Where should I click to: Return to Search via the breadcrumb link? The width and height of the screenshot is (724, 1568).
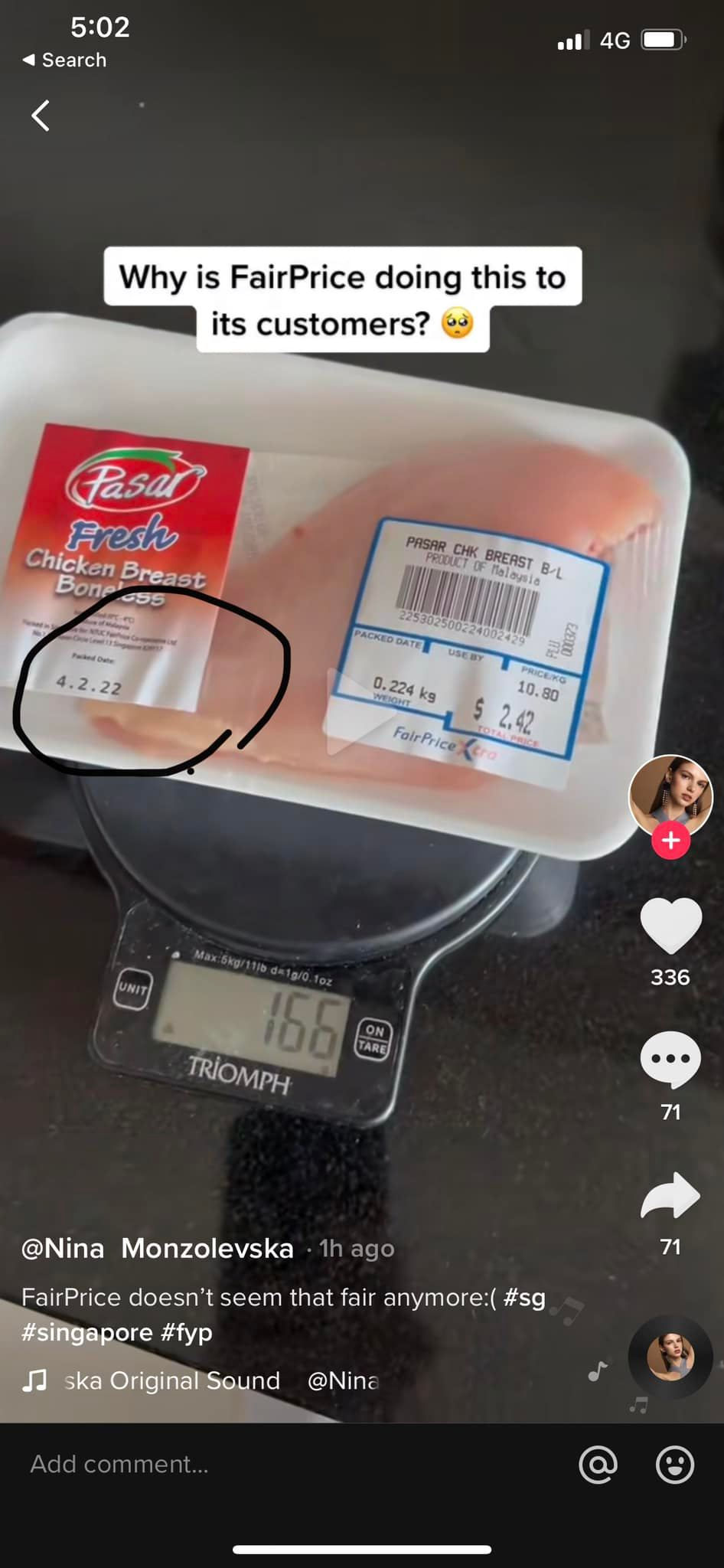[65, 60]
